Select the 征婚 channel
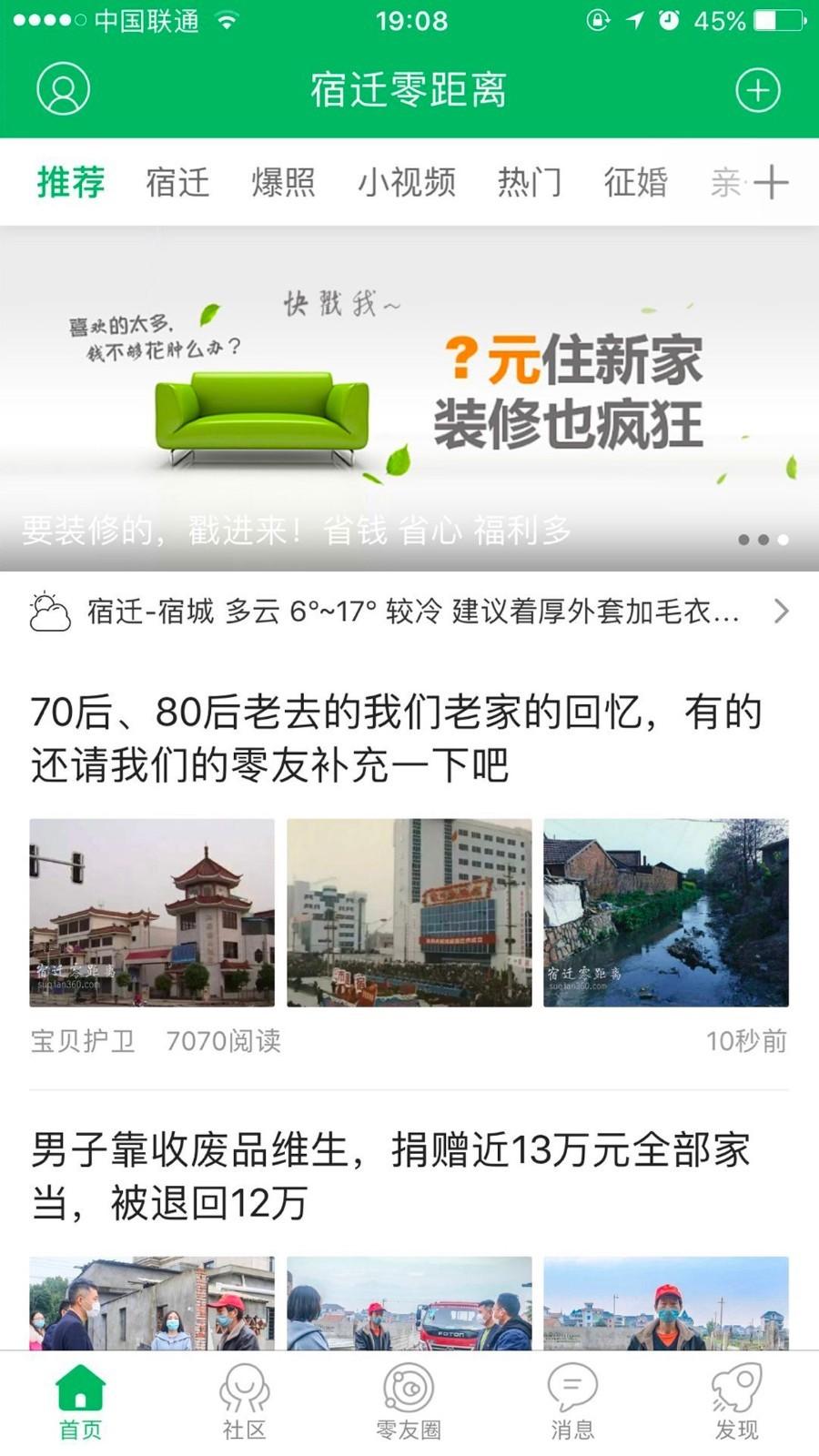Image resolution: width=819 pixels, height=1456 pixels. pyautogui.click(x=636, y=182)
